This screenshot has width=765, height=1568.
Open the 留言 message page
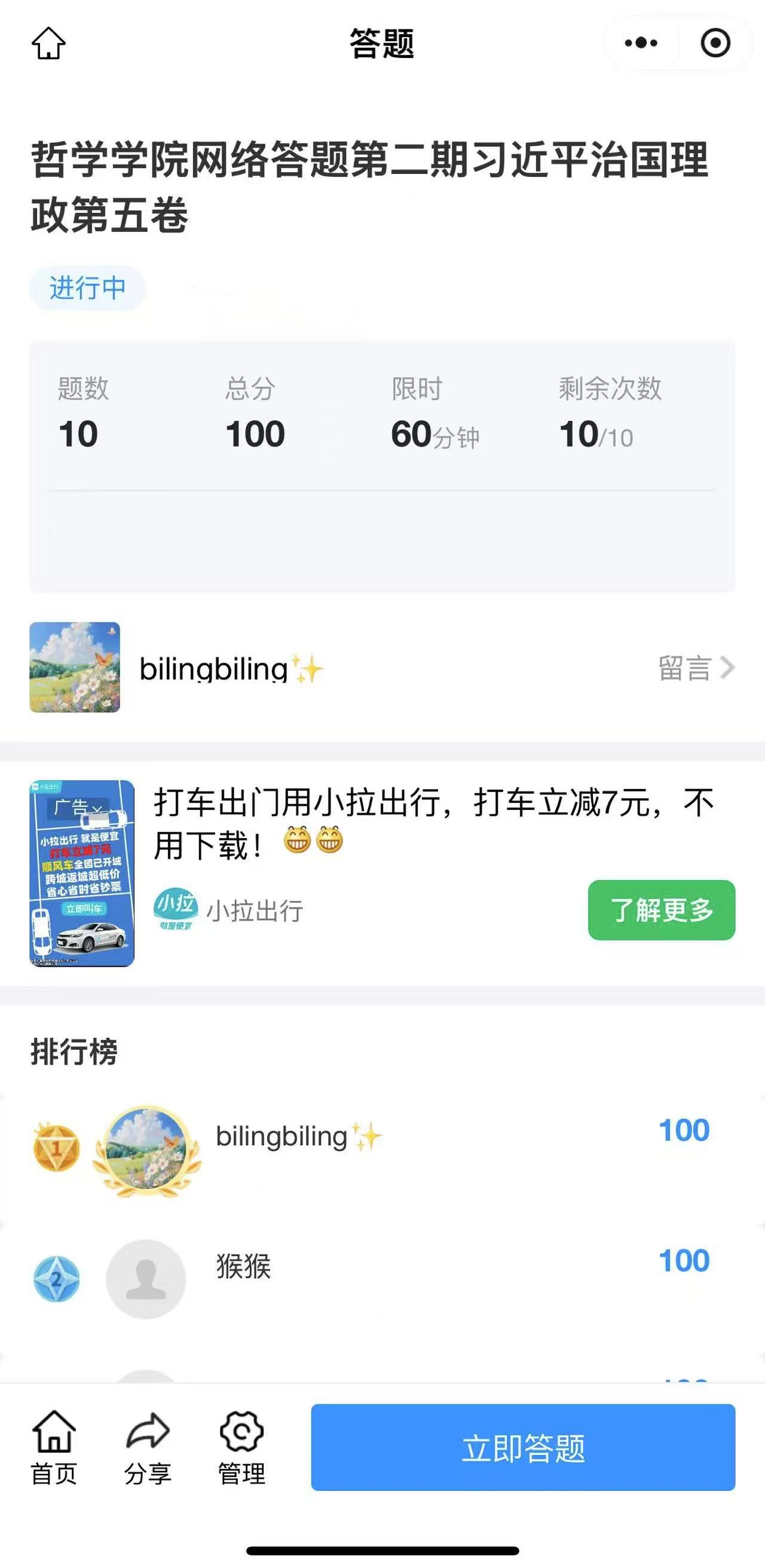coord(696,668)
